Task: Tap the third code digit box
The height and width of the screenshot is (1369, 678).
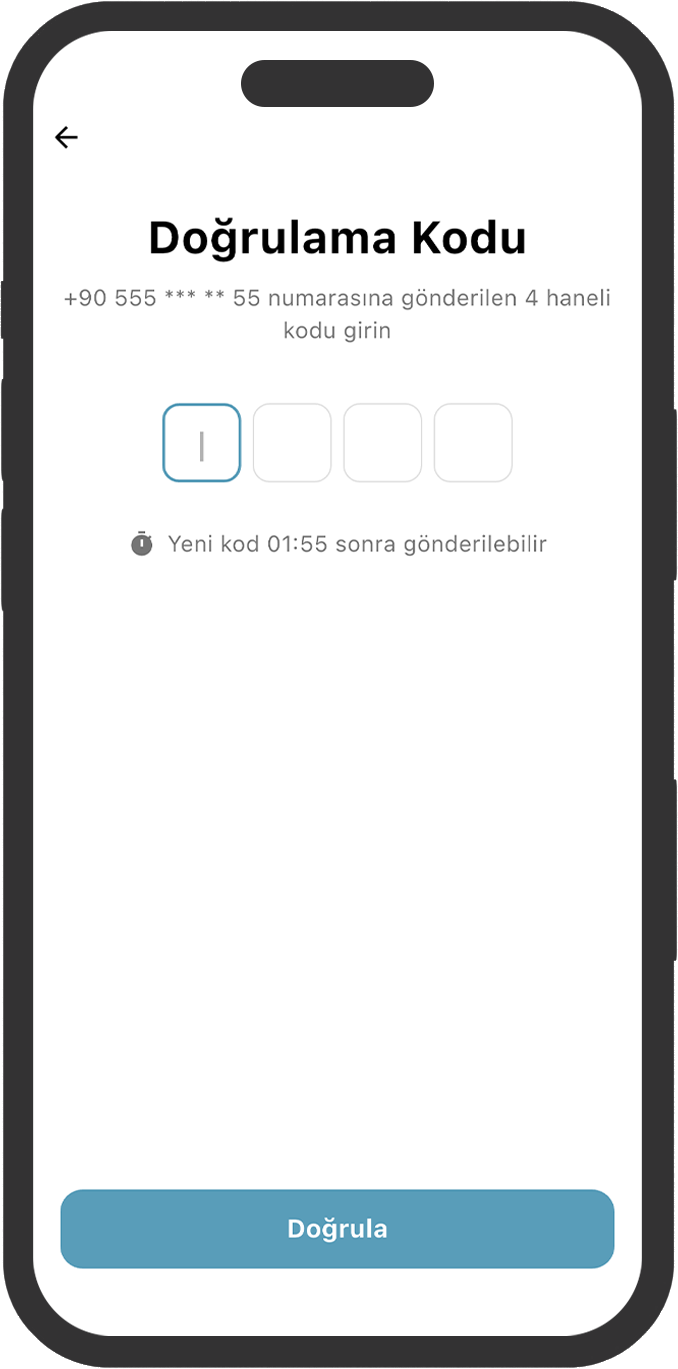Action: pyautogui.click(x=382, y=443)
